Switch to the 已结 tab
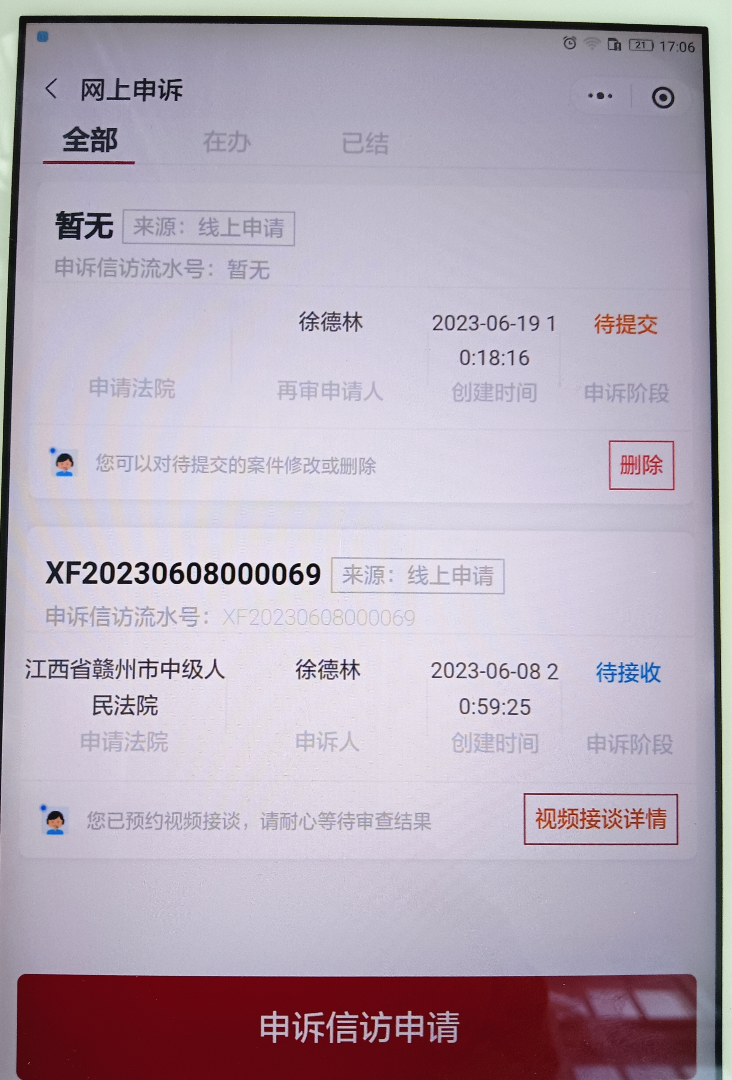 point(365,143)
